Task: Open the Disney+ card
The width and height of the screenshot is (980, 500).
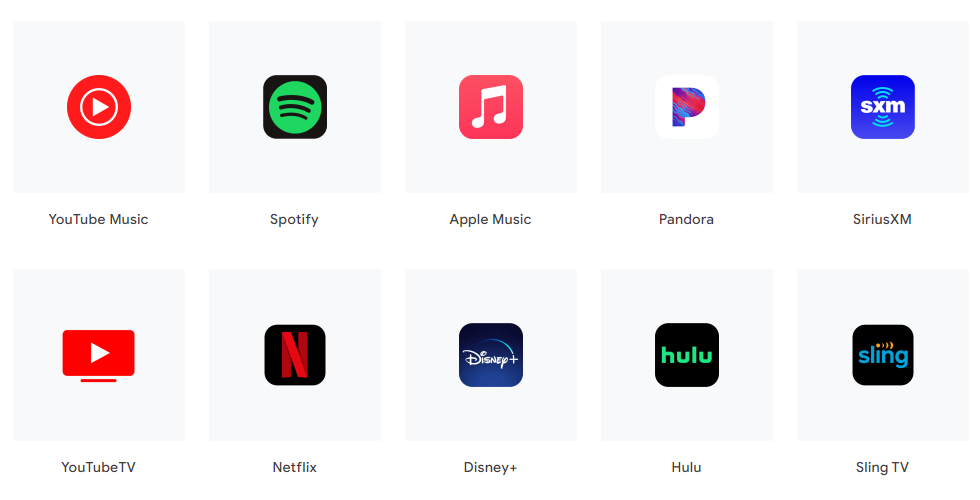Action: click(x=491, y=355)
